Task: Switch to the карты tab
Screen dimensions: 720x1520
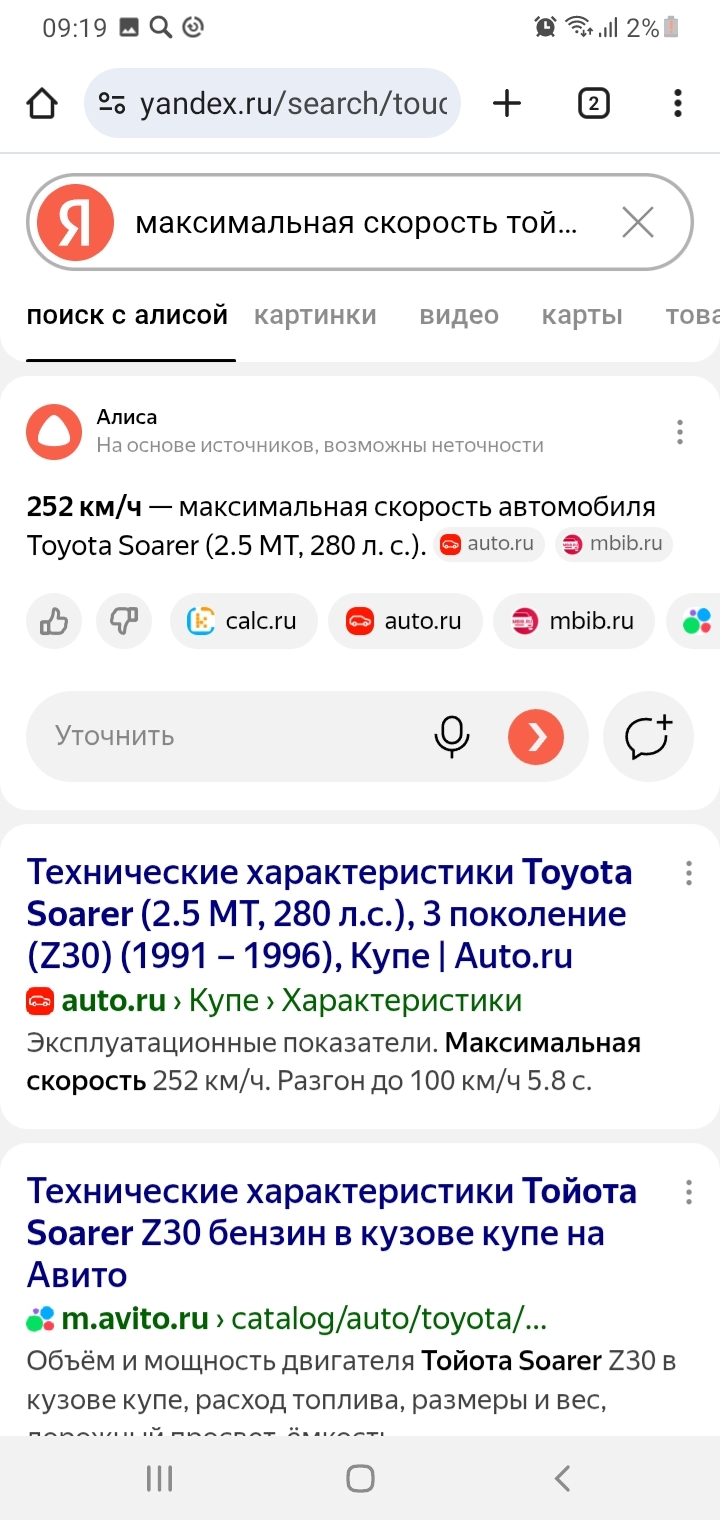Action: click(x=581, y=316)
